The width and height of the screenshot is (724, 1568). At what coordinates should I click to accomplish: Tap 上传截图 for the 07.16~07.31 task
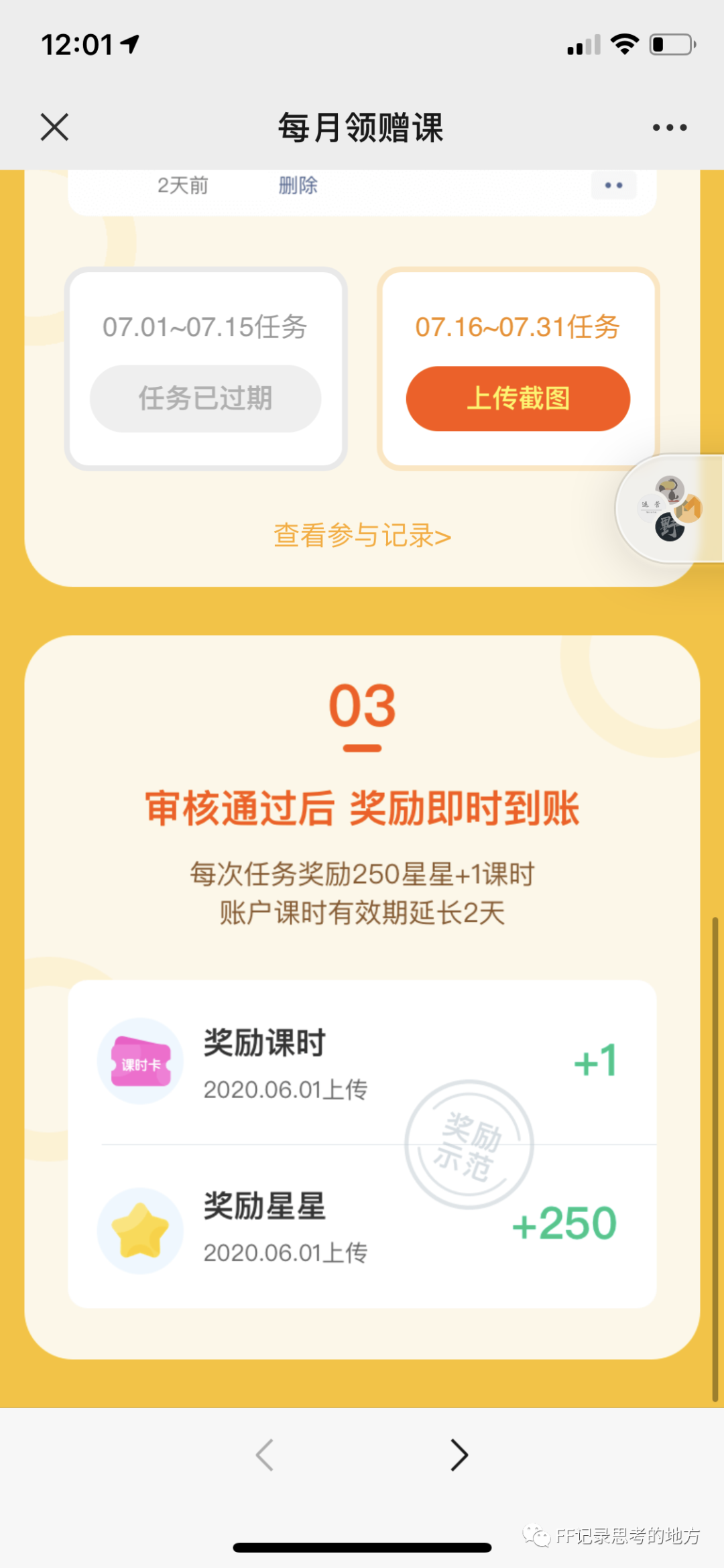[518, 399]
